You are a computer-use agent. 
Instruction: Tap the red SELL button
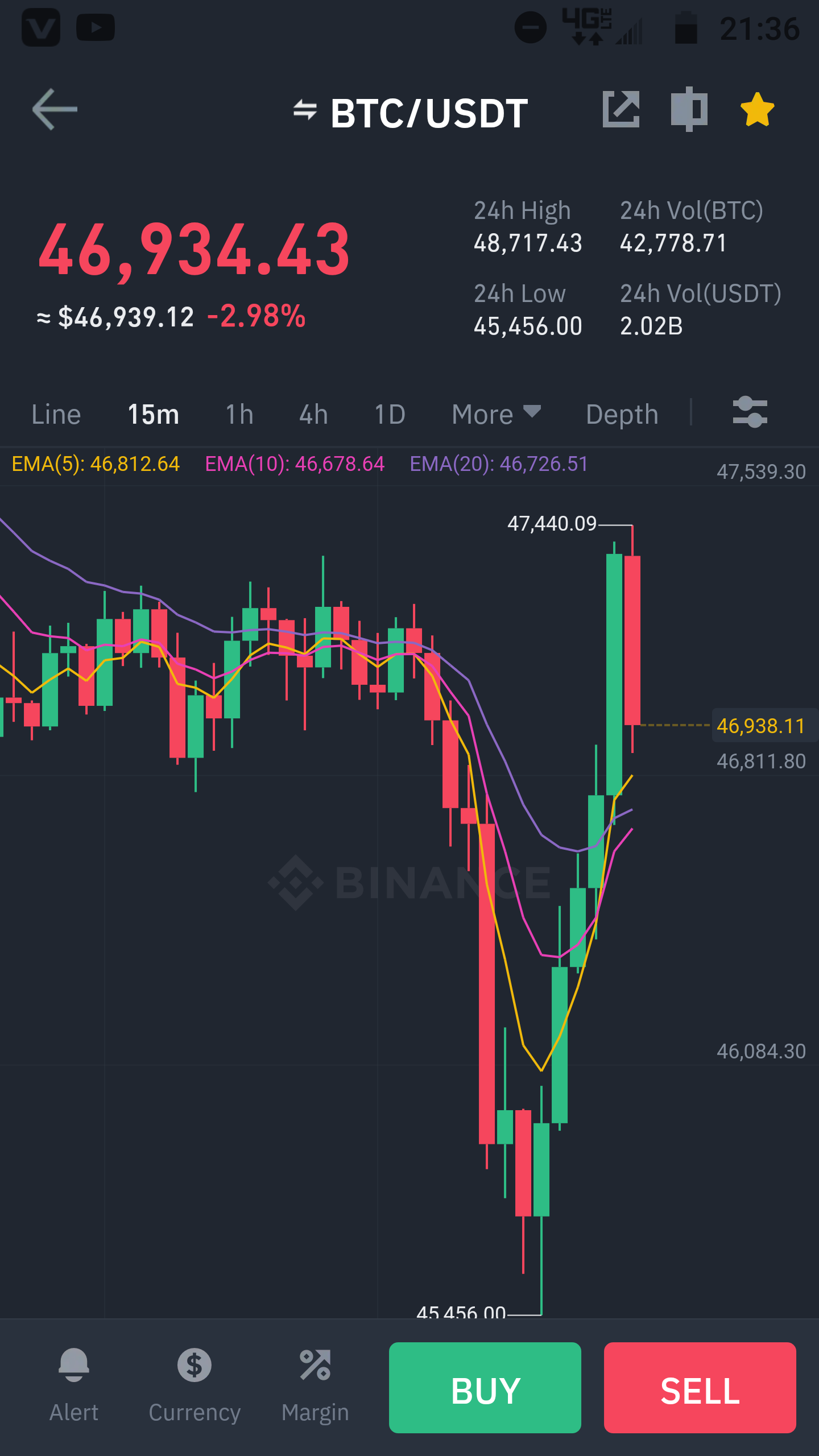700,1388
